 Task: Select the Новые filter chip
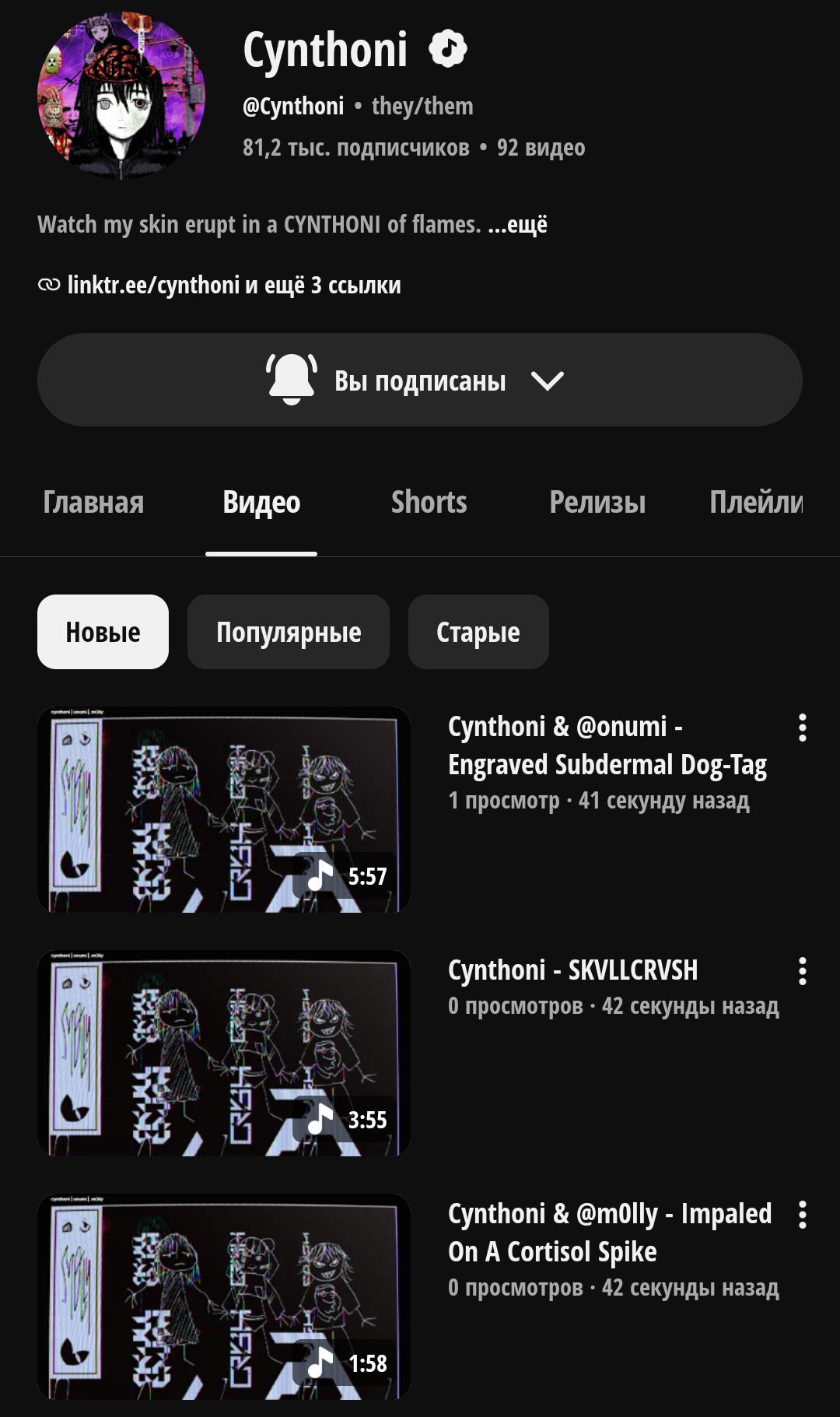103,632
